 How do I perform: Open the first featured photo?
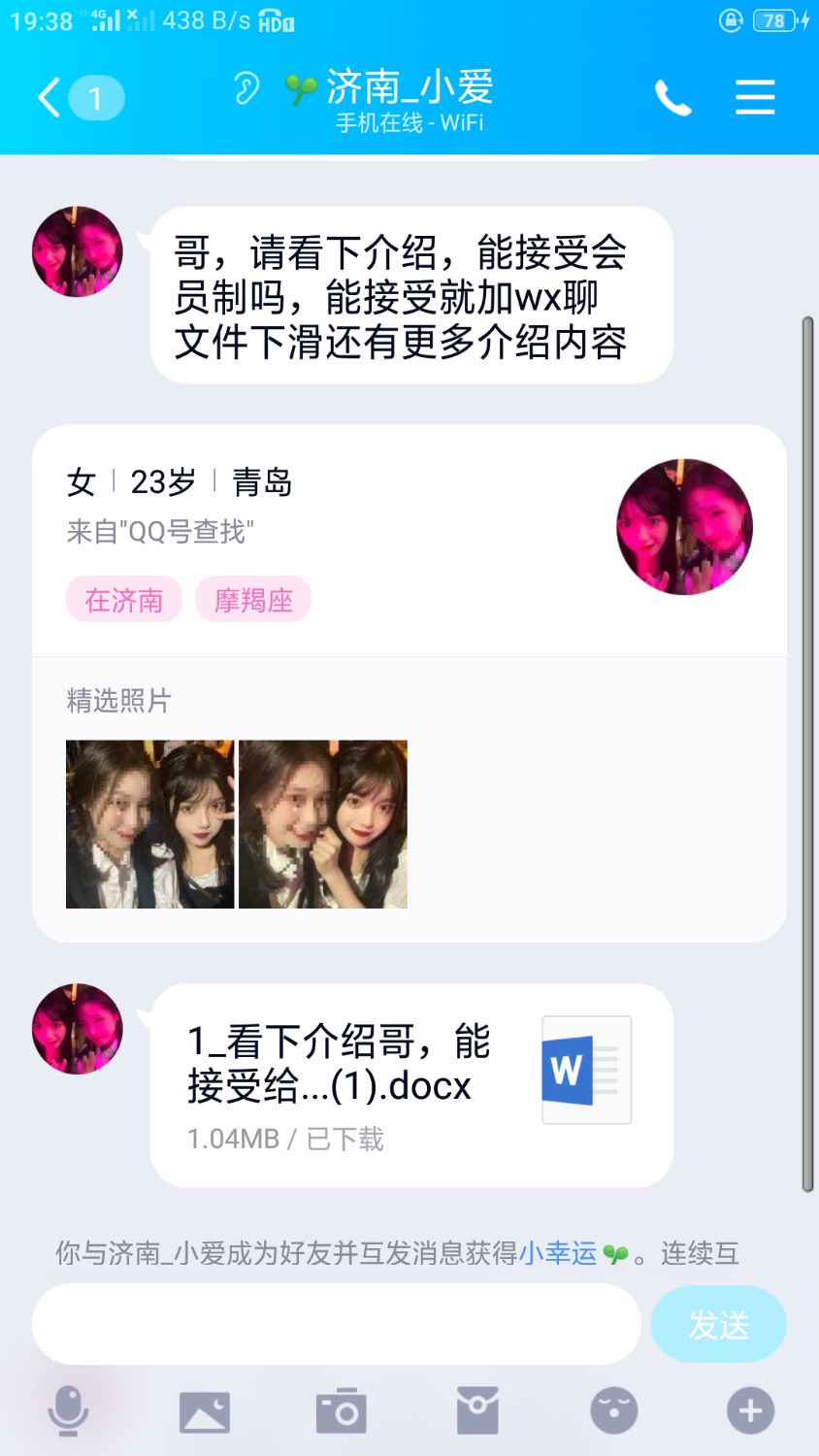(149, 824)
